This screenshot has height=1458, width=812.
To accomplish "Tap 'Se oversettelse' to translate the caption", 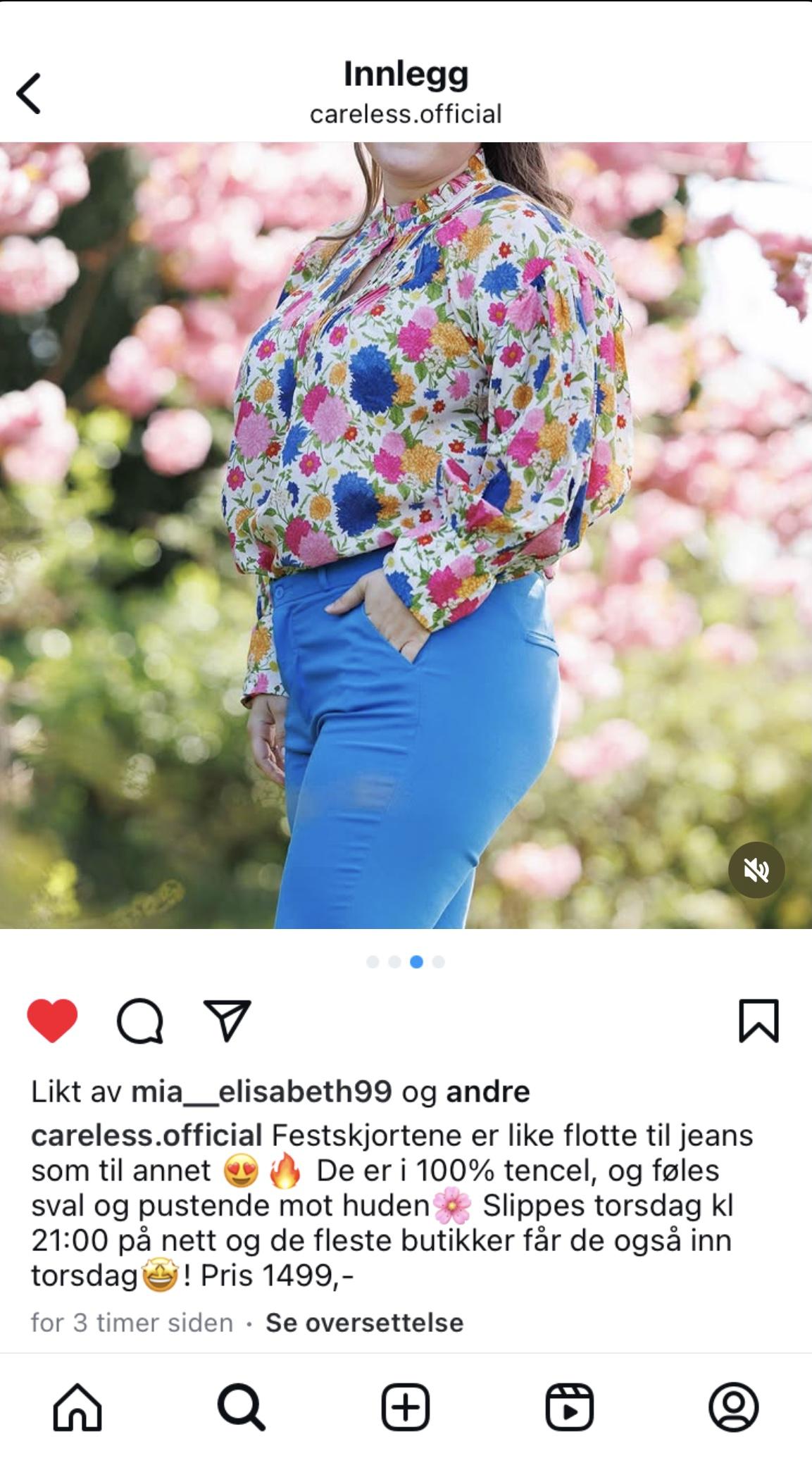I will 364,1322.
